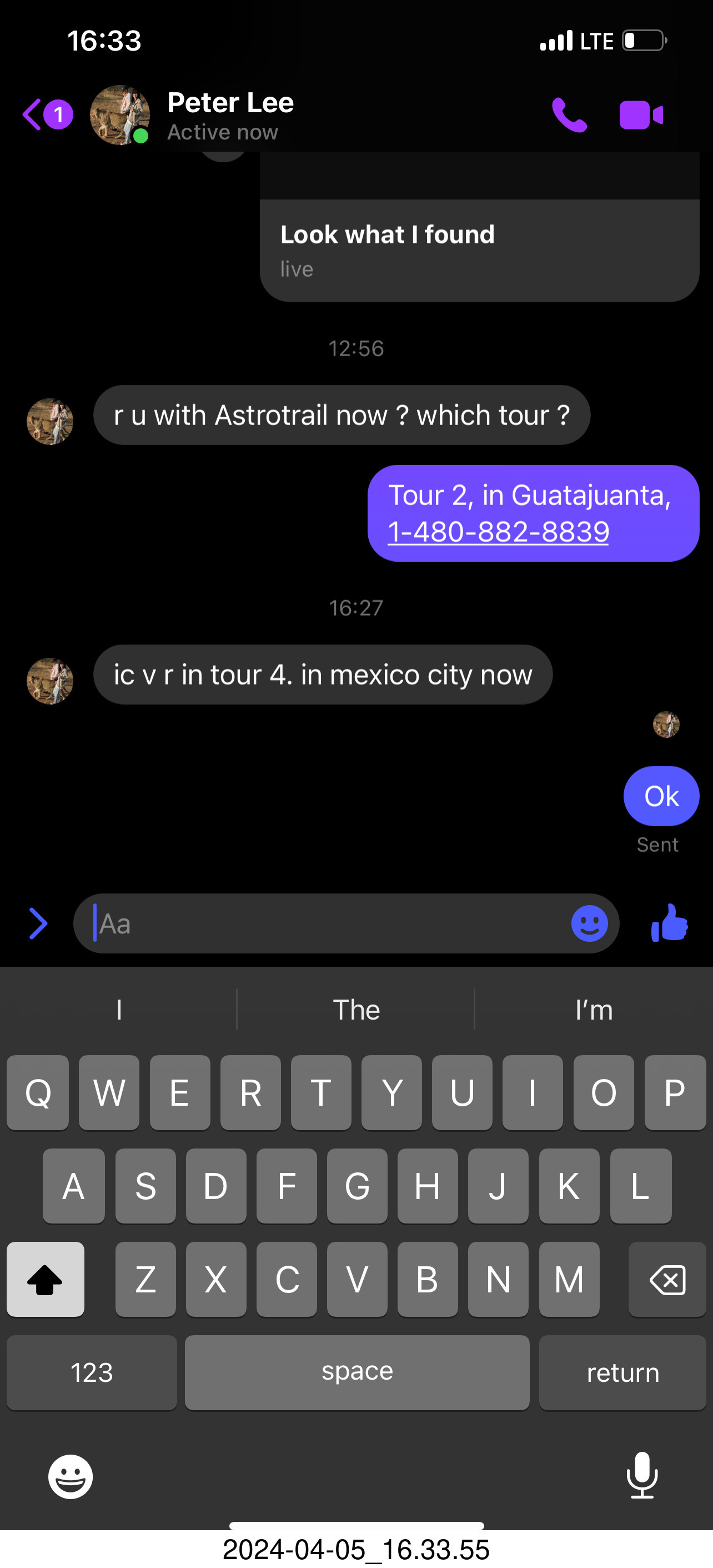The width and height of the screenshot is (713, 1568).
Task: Expand more options with the chevron arrow
Action: tap(38, 923)
